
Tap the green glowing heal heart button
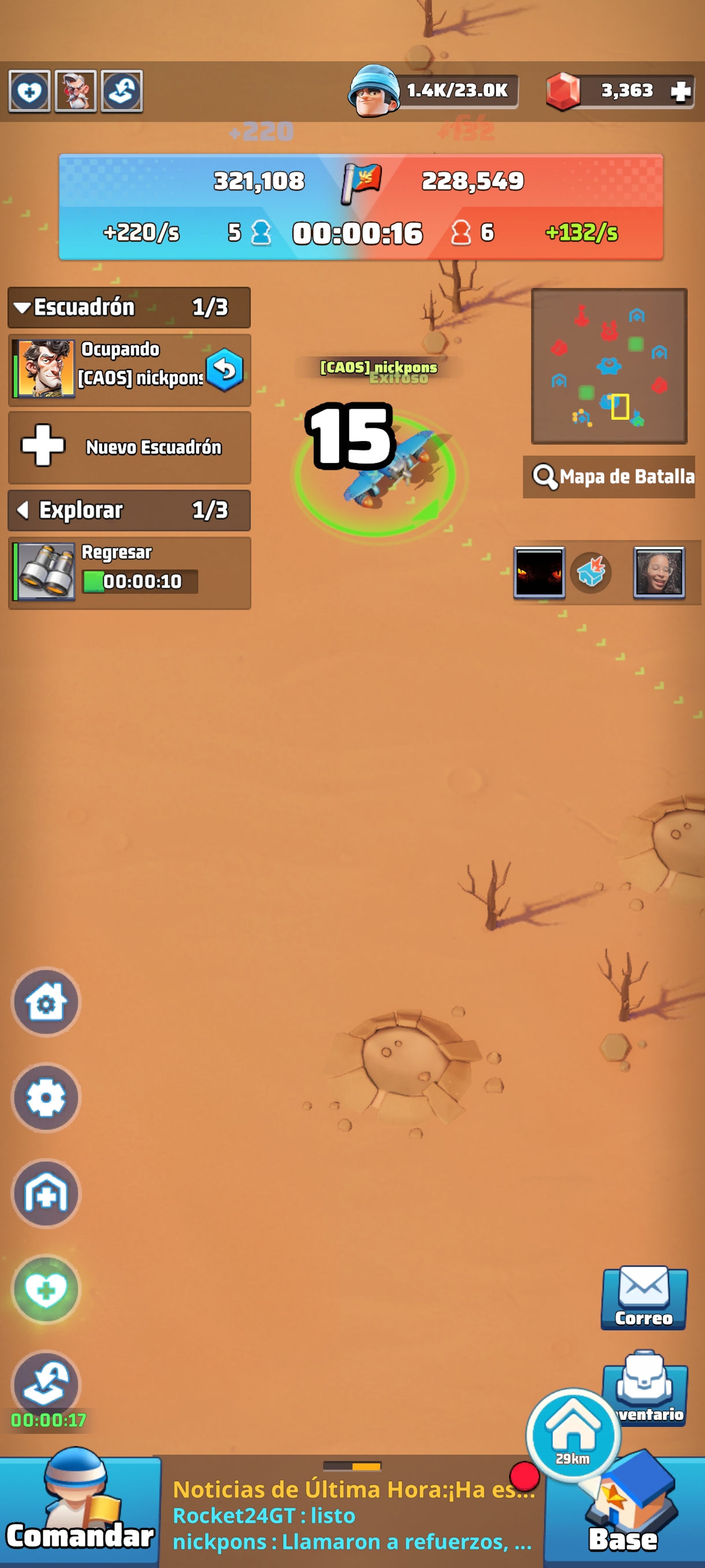tap(46, 1289)
